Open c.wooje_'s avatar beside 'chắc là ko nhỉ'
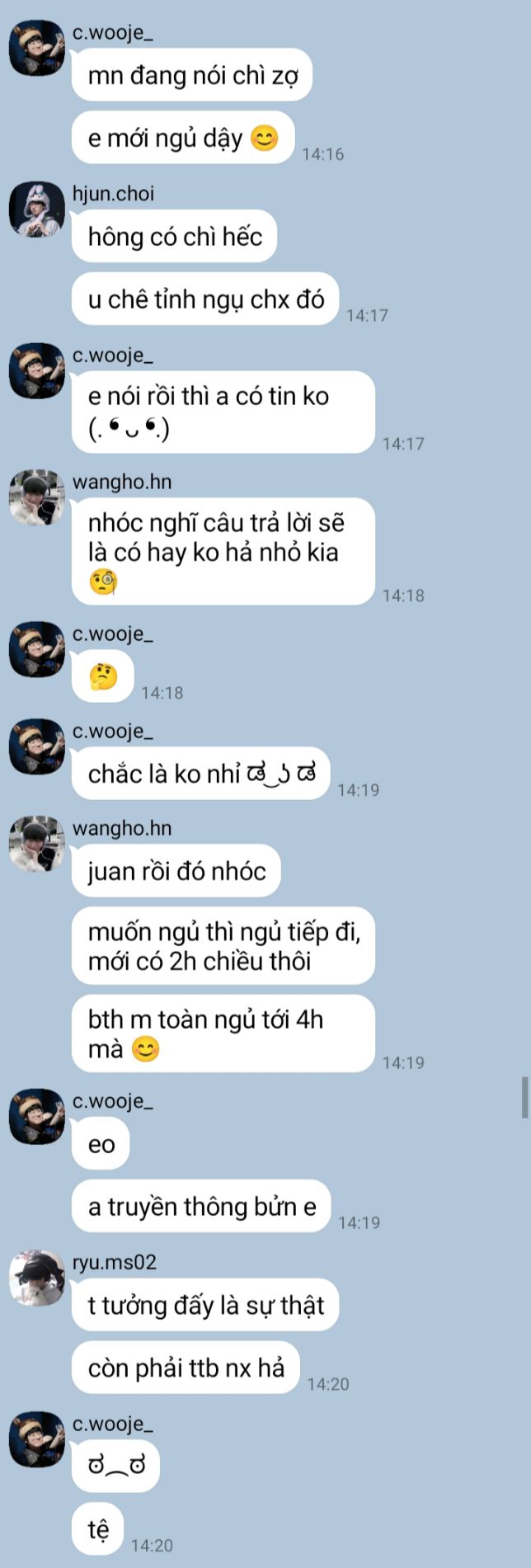Screen dimensions: 531x1568 click(36, 746)
